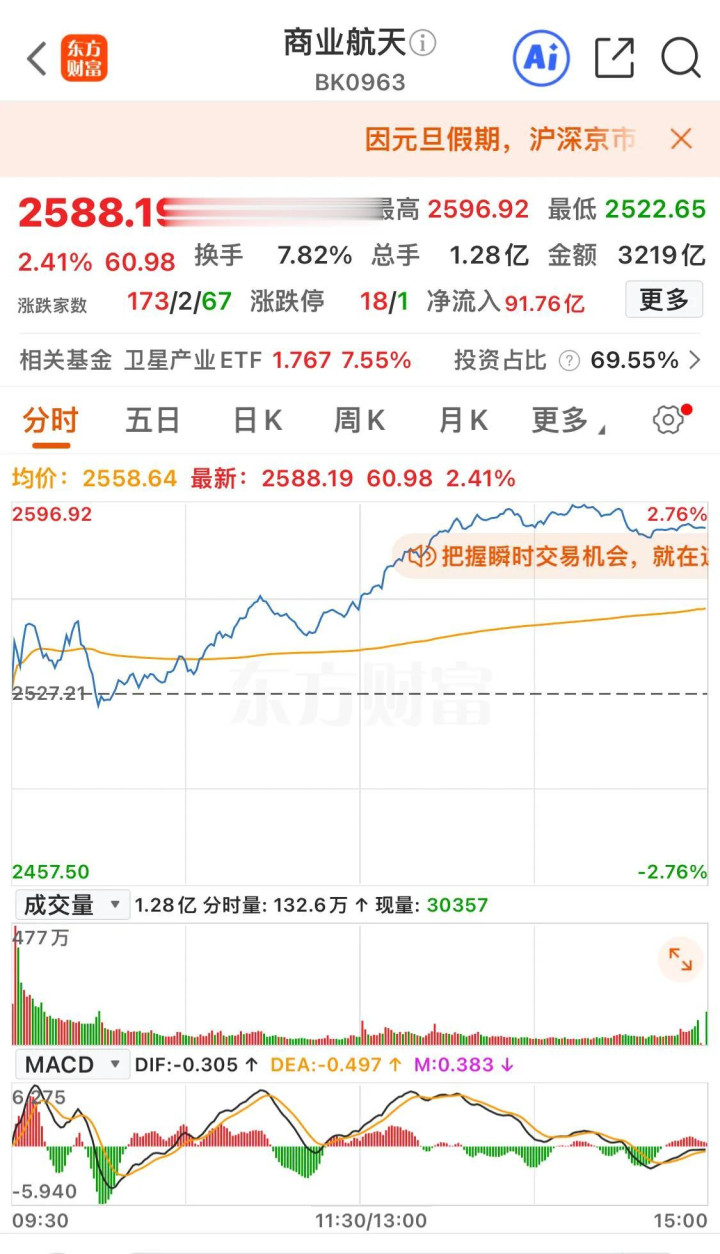Tap the 更多 button for more data
This screenshot has width=720, height=1254.
[664, 299]
